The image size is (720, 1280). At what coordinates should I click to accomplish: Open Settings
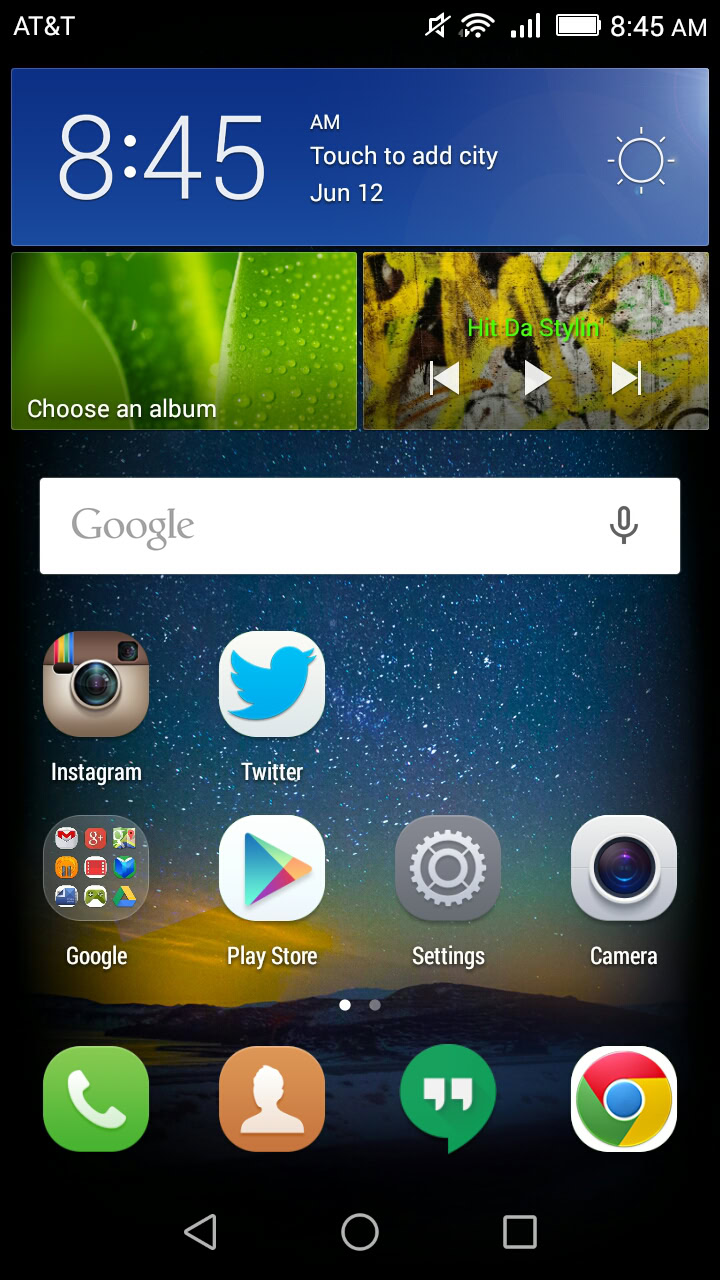click(x=448, y=868)
